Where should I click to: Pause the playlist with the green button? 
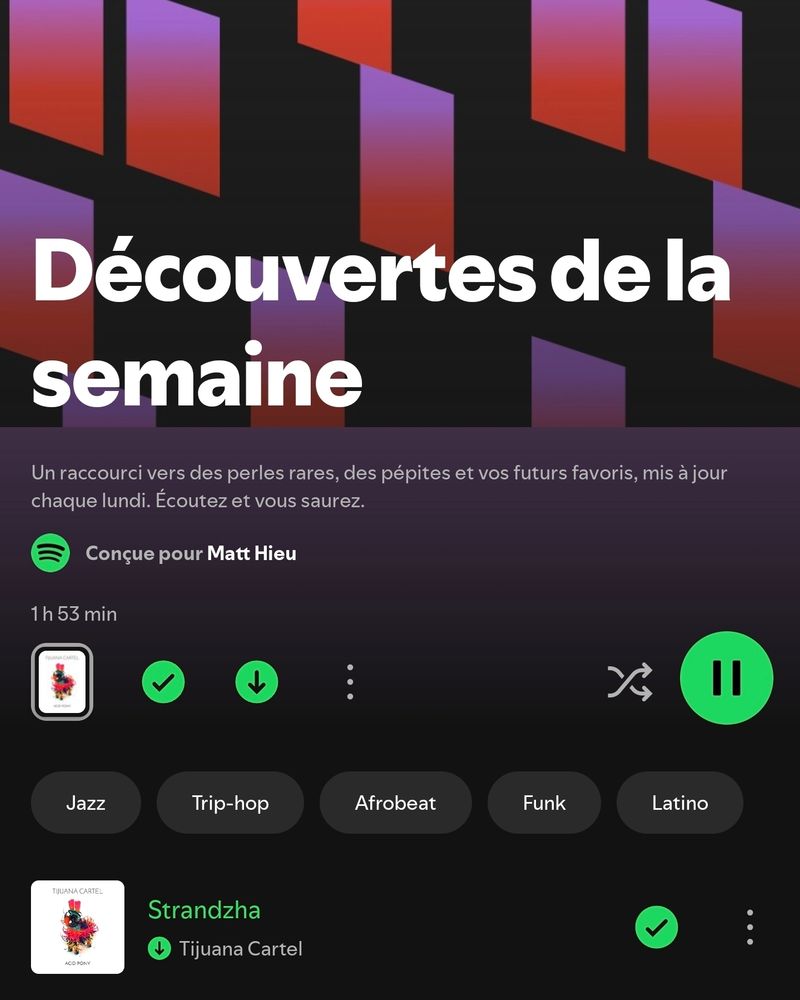pyautogui.click(x=727, y=677)
